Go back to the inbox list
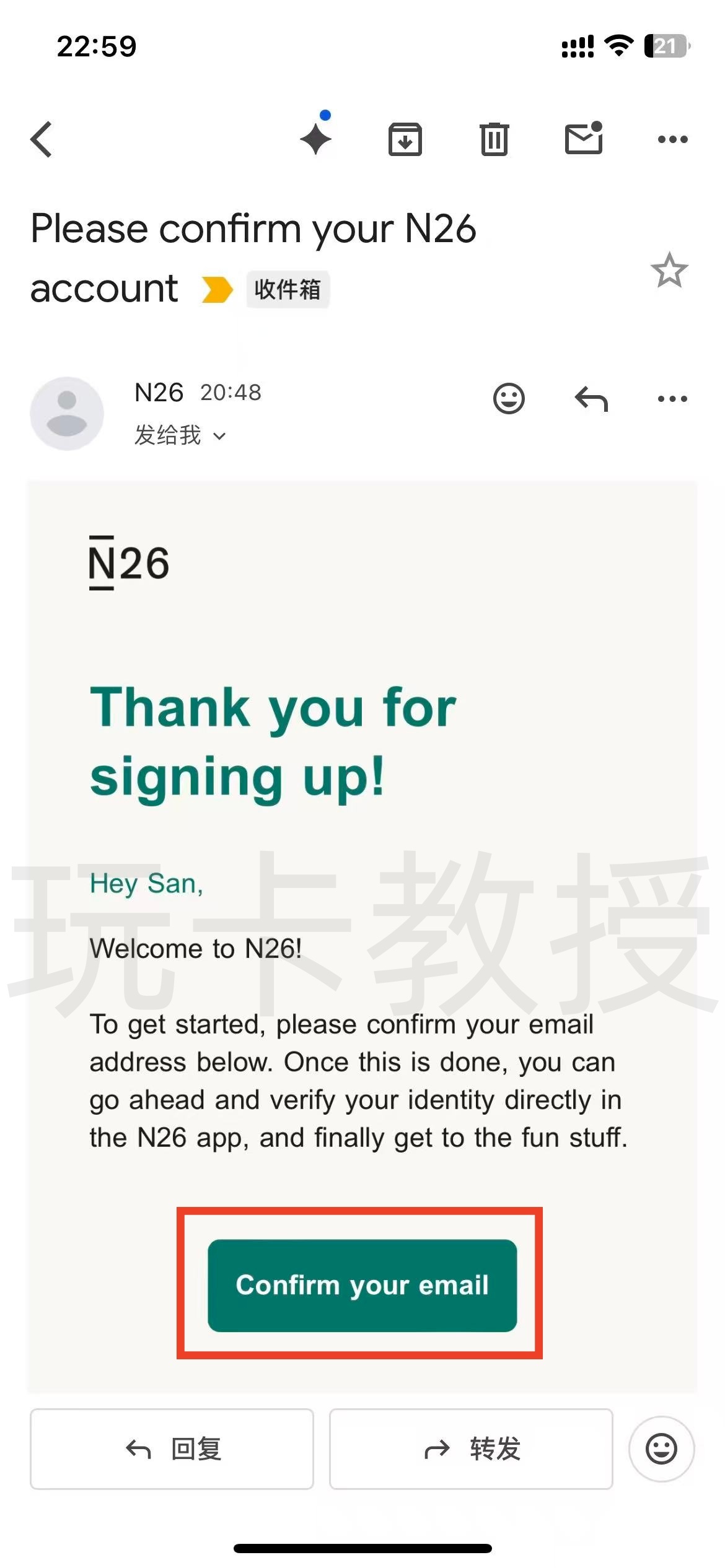This screenshot has width=725, height=1568. 42,139
